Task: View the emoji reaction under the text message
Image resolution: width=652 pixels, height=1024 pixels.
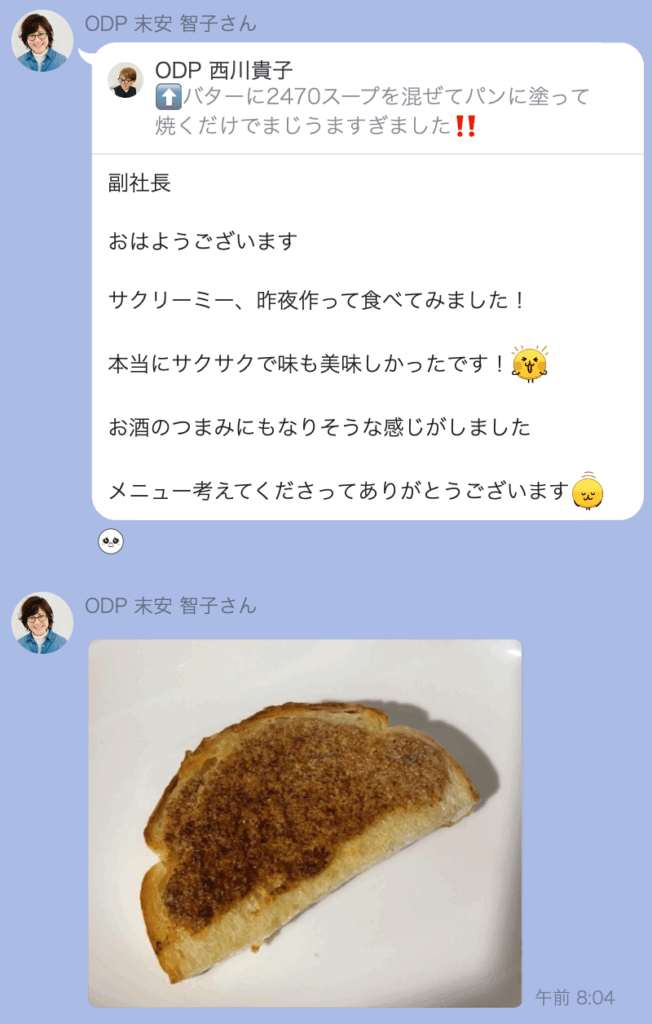Action: tap(110, 542)
